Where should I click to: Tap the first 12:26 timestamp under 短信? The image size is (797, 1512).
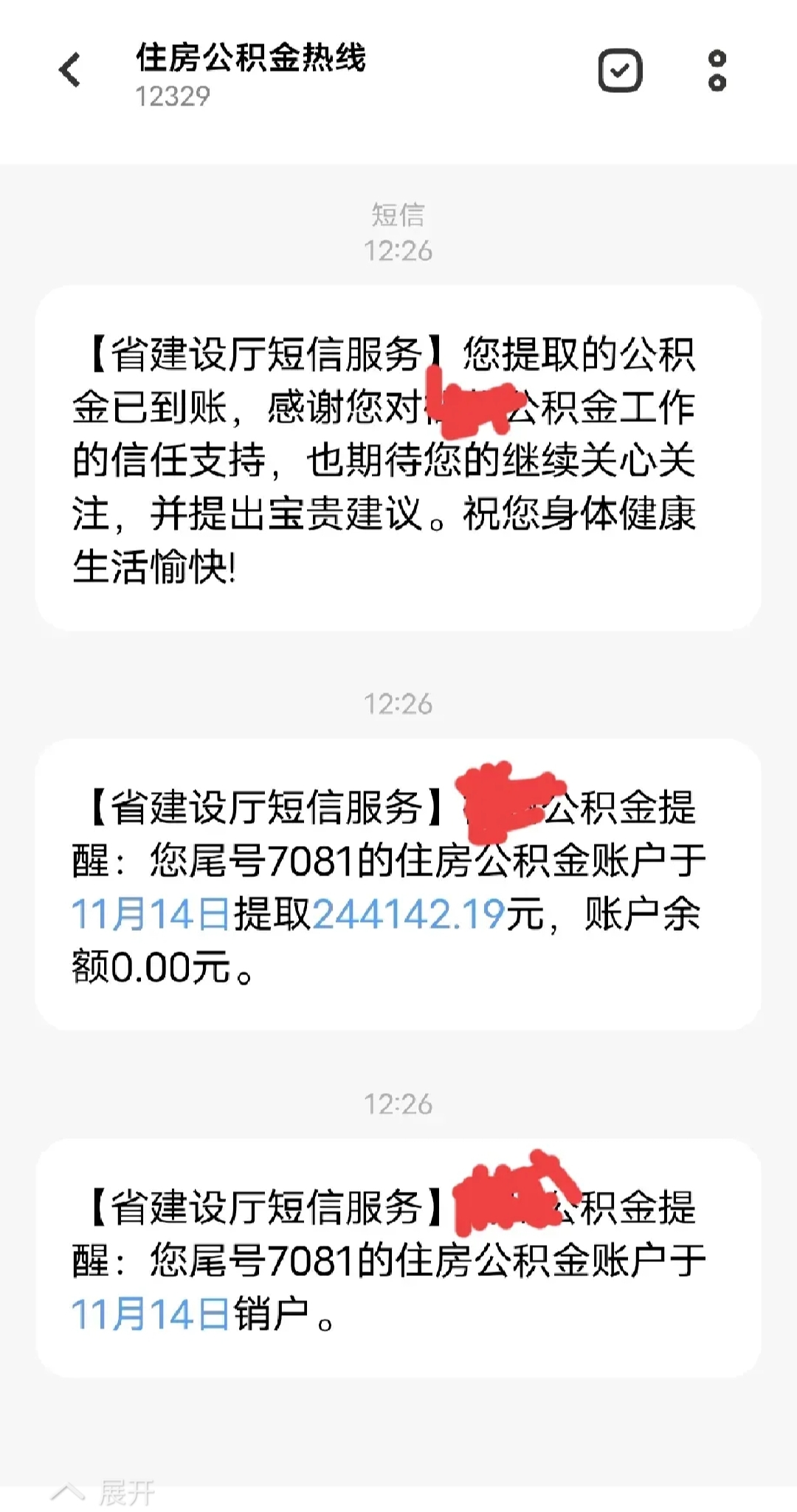pyautogui.click(x=398, y=250)
